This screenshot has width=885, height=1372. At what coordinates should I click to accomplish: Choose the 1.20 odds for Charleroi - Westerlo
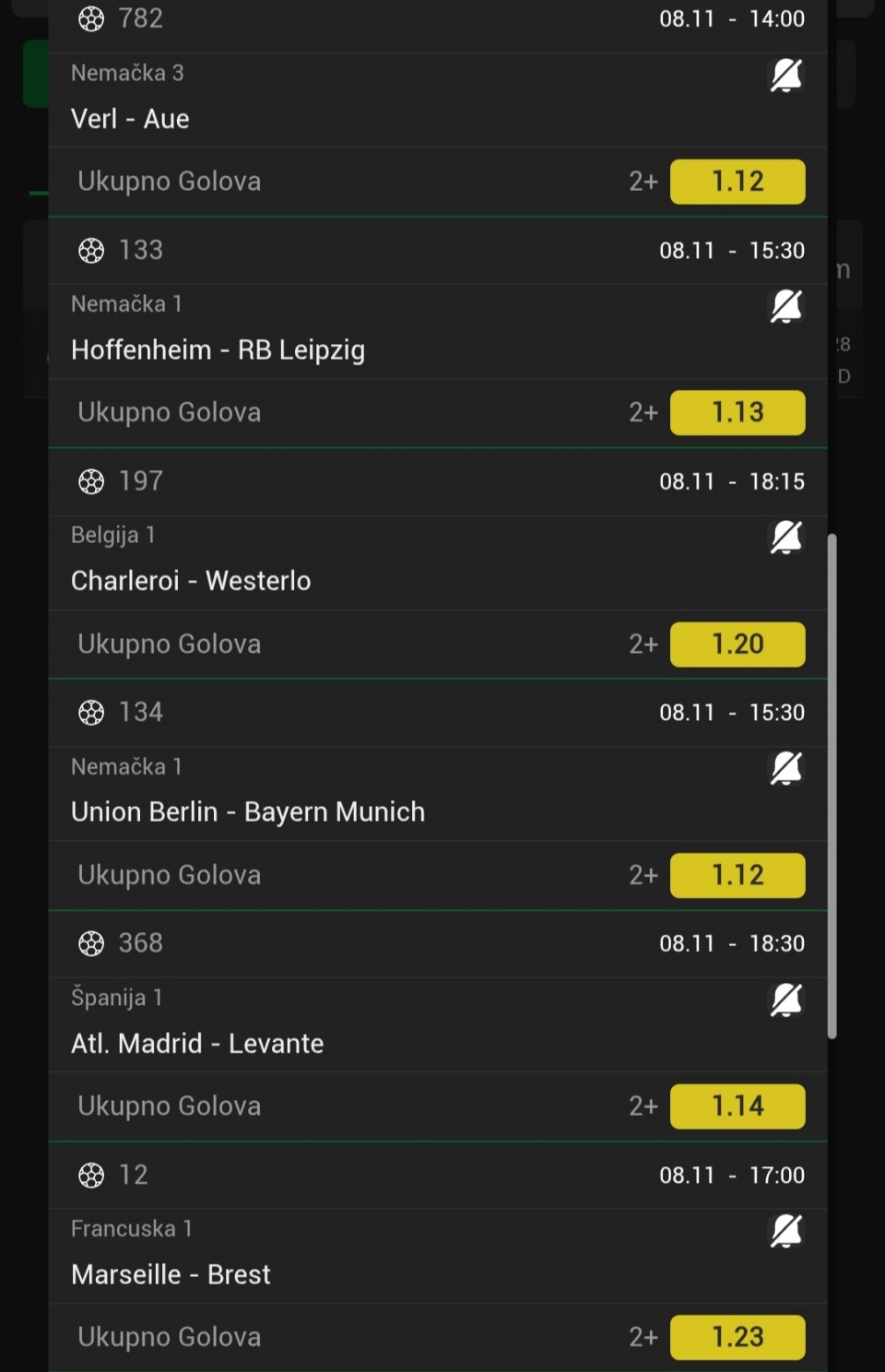tap(737, 644)
